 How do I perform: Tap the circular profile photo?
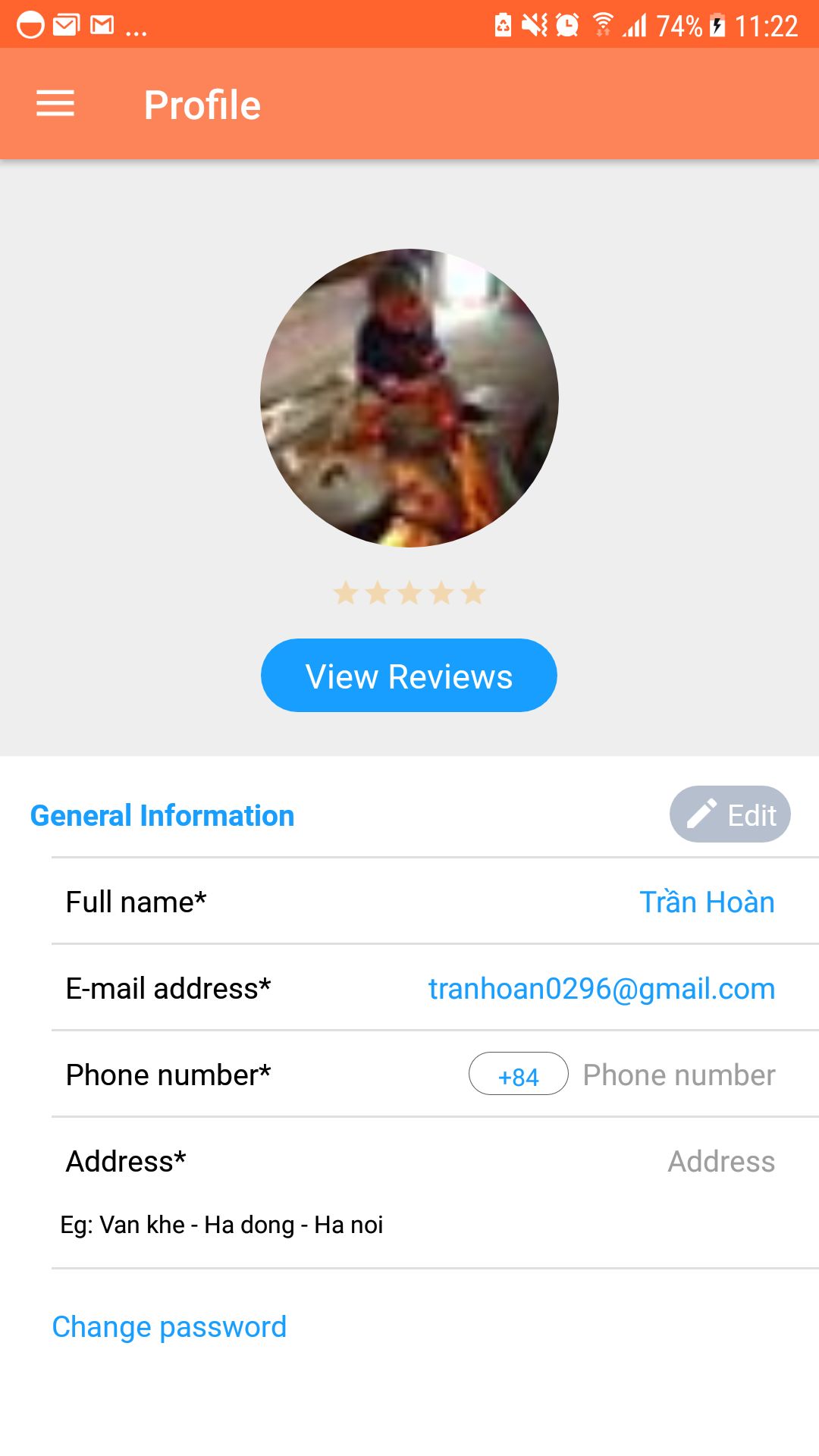409,398
